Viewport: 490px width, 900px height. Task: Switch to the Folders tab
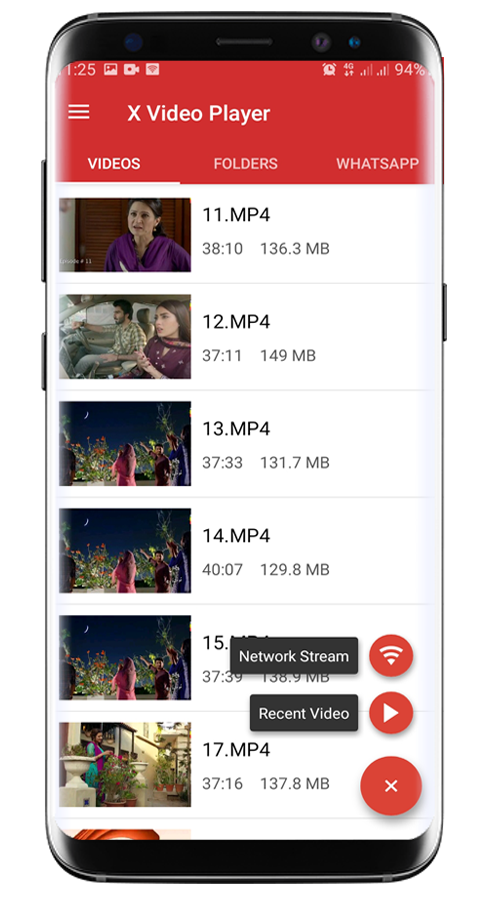[246, 164]
